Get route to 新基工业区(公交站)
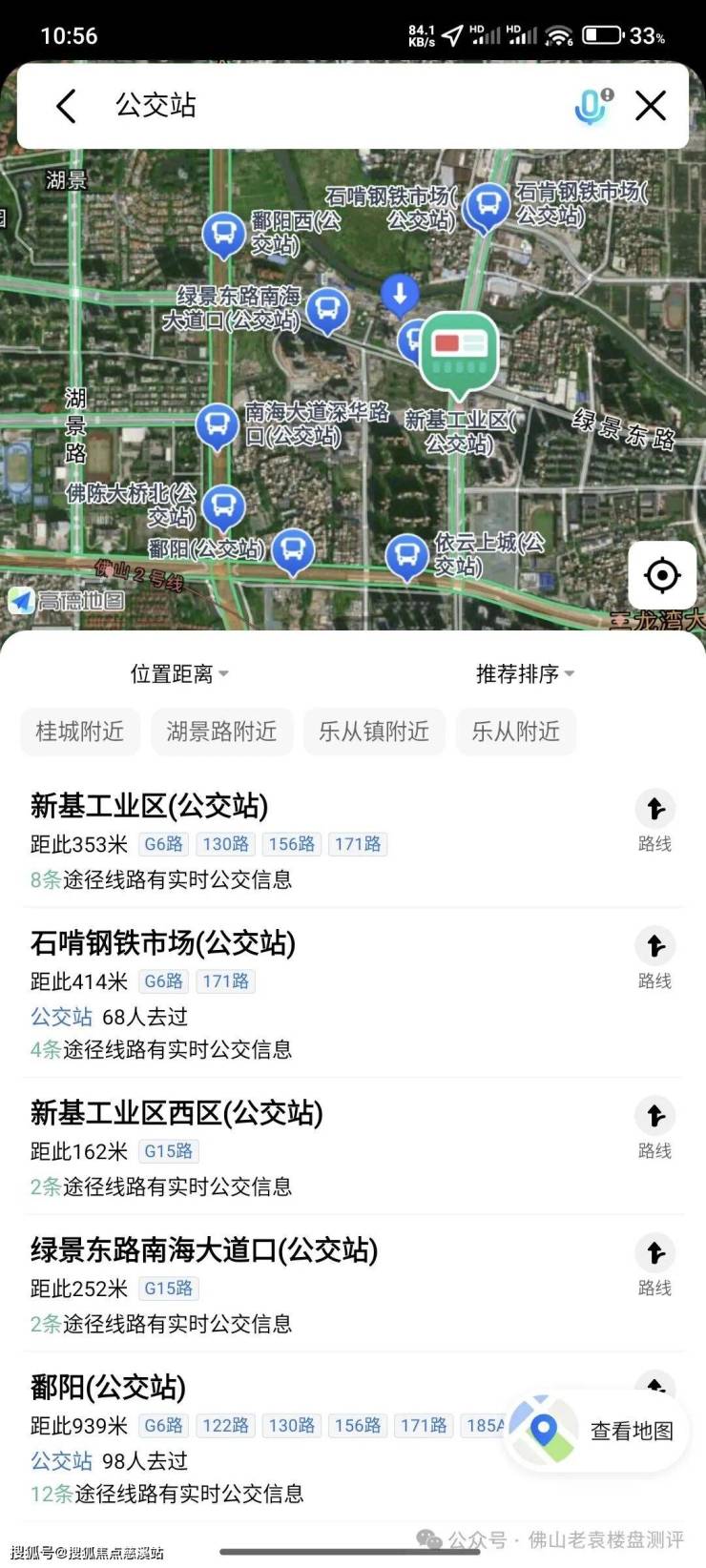Viewport: 706px width, 1568px height. 655,820
